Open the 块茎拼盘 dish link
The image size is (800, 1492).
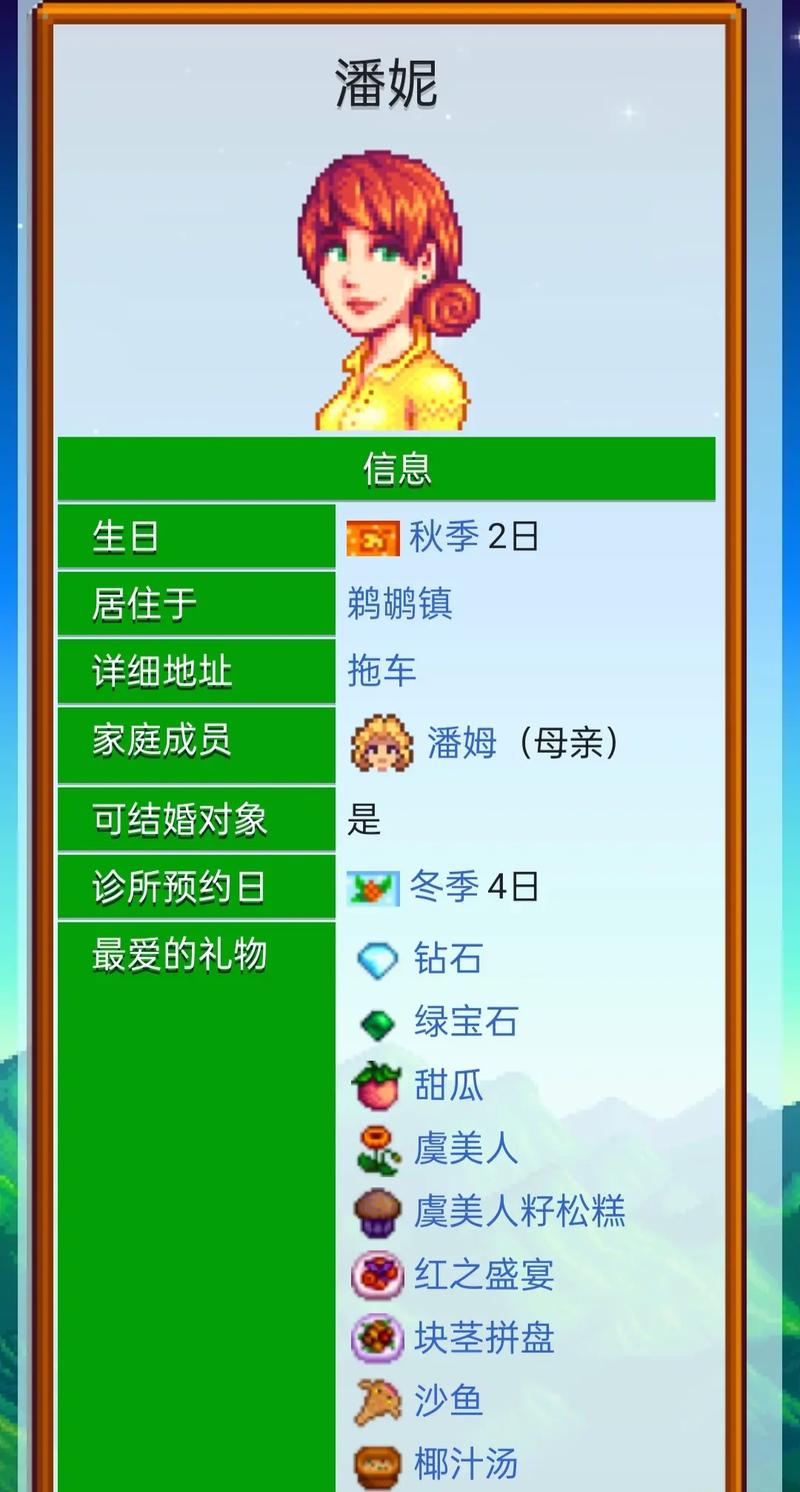coord(483,1338)
